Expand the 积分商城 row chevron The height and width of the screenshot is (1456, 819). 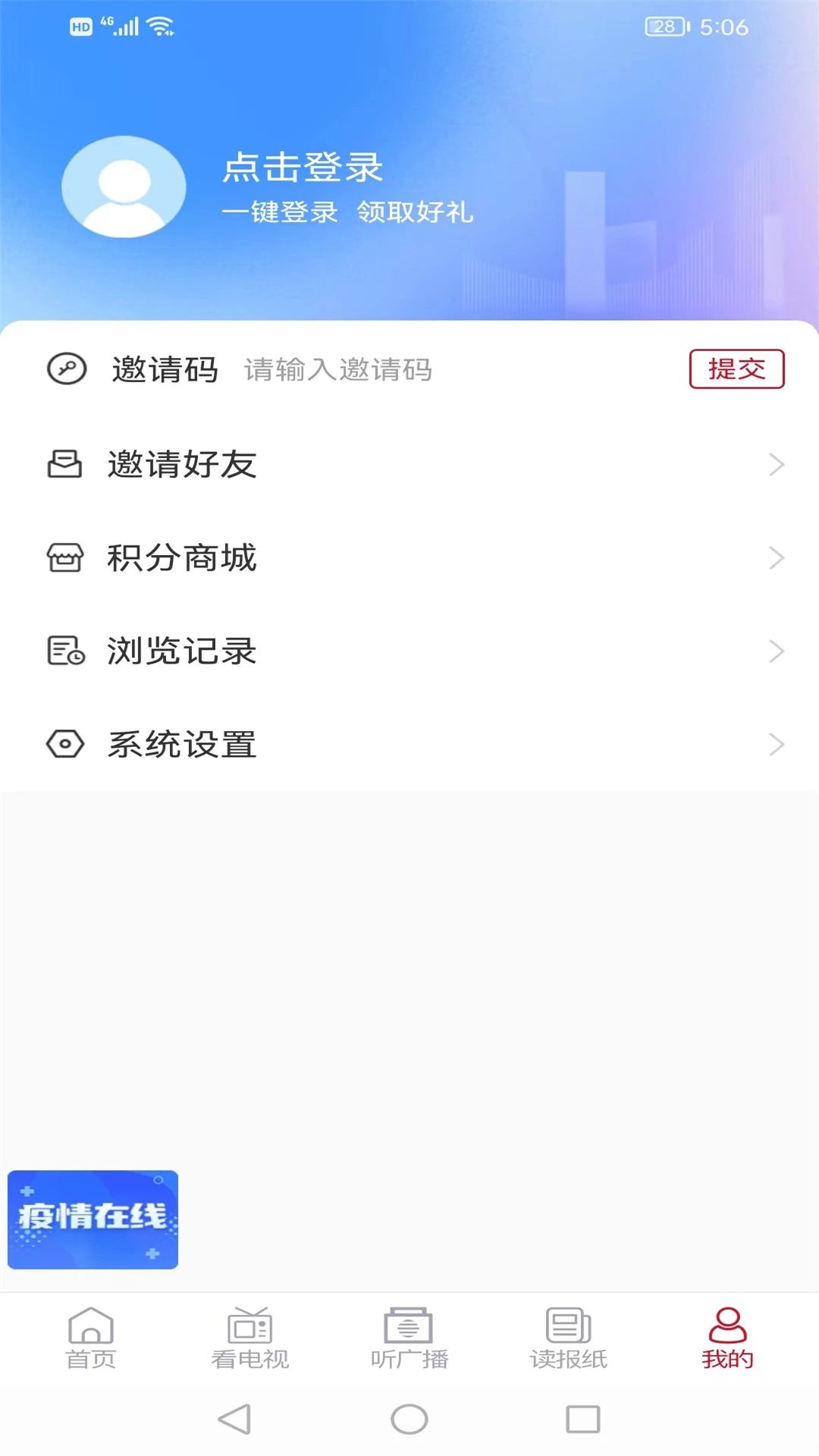coord(775,558)
